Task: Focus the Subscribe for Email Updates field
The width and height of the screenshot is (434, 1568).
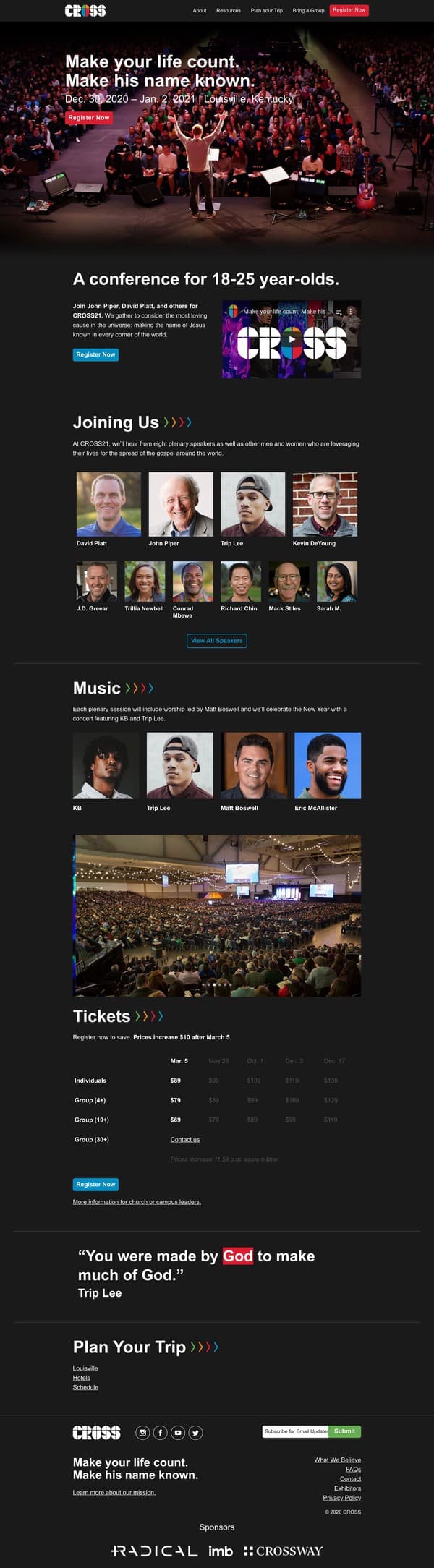Action: (295, 1431)
